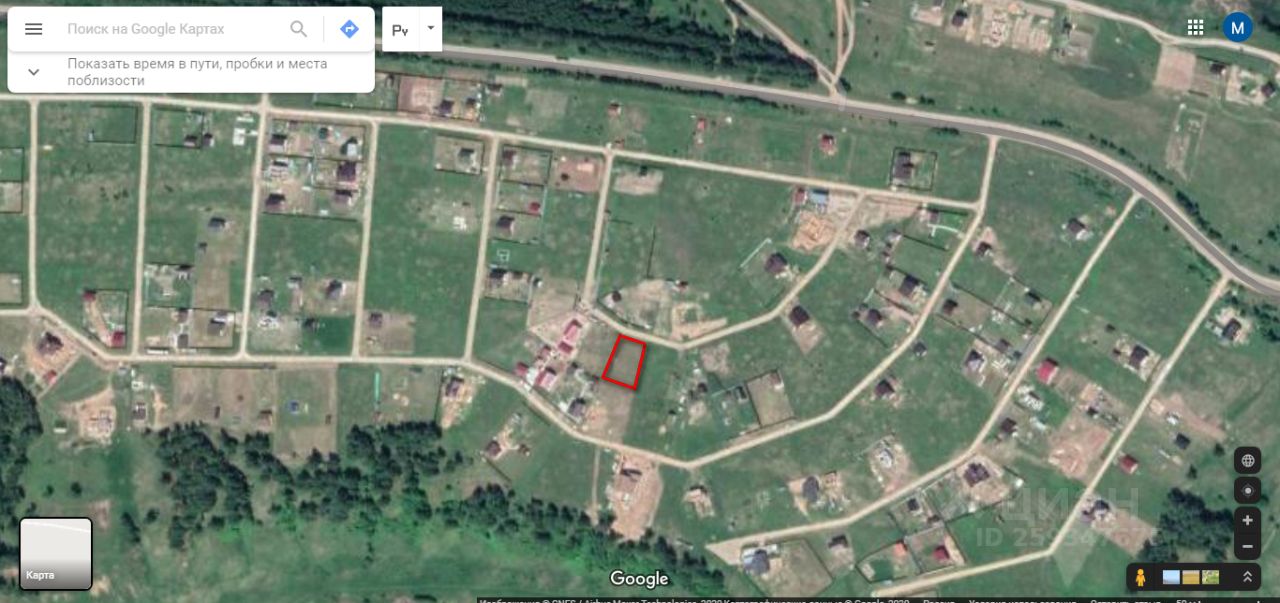1280x603 pixels.
Task: Expand the imagery strip with the double chevron
Action: click(x=1247, y=577)
